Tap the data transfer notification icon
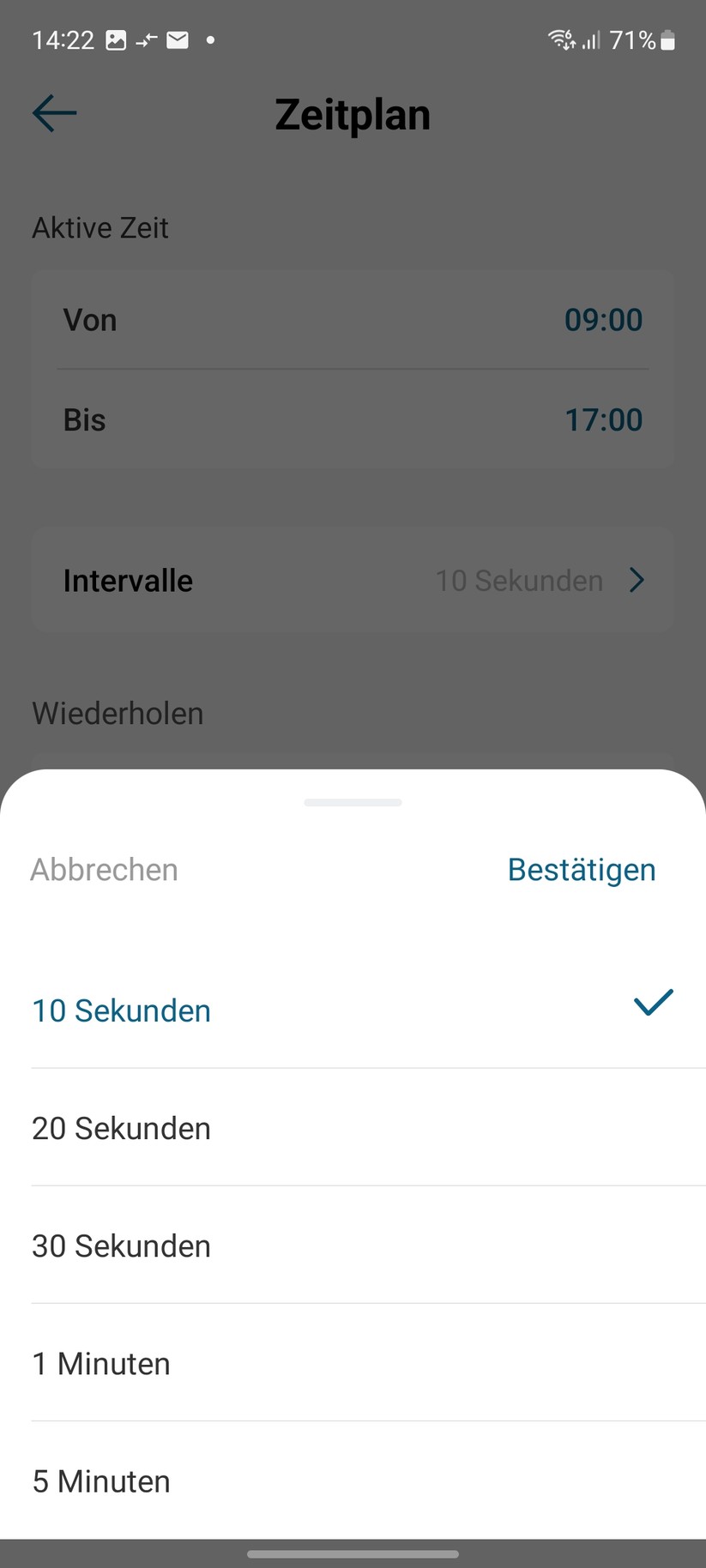Image resolution: width=706 pixels, height=1568 pixels. [x=145, y=39]
